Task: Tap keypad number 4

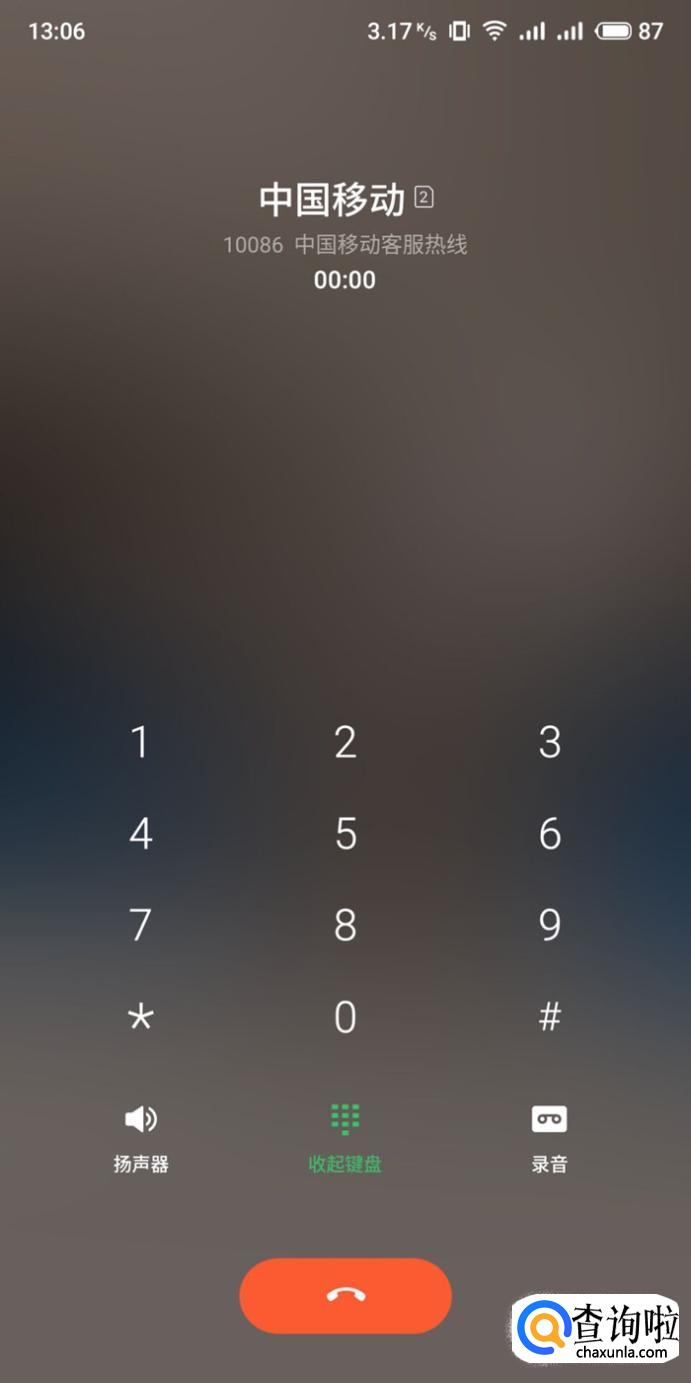Action: pos(140,834)
